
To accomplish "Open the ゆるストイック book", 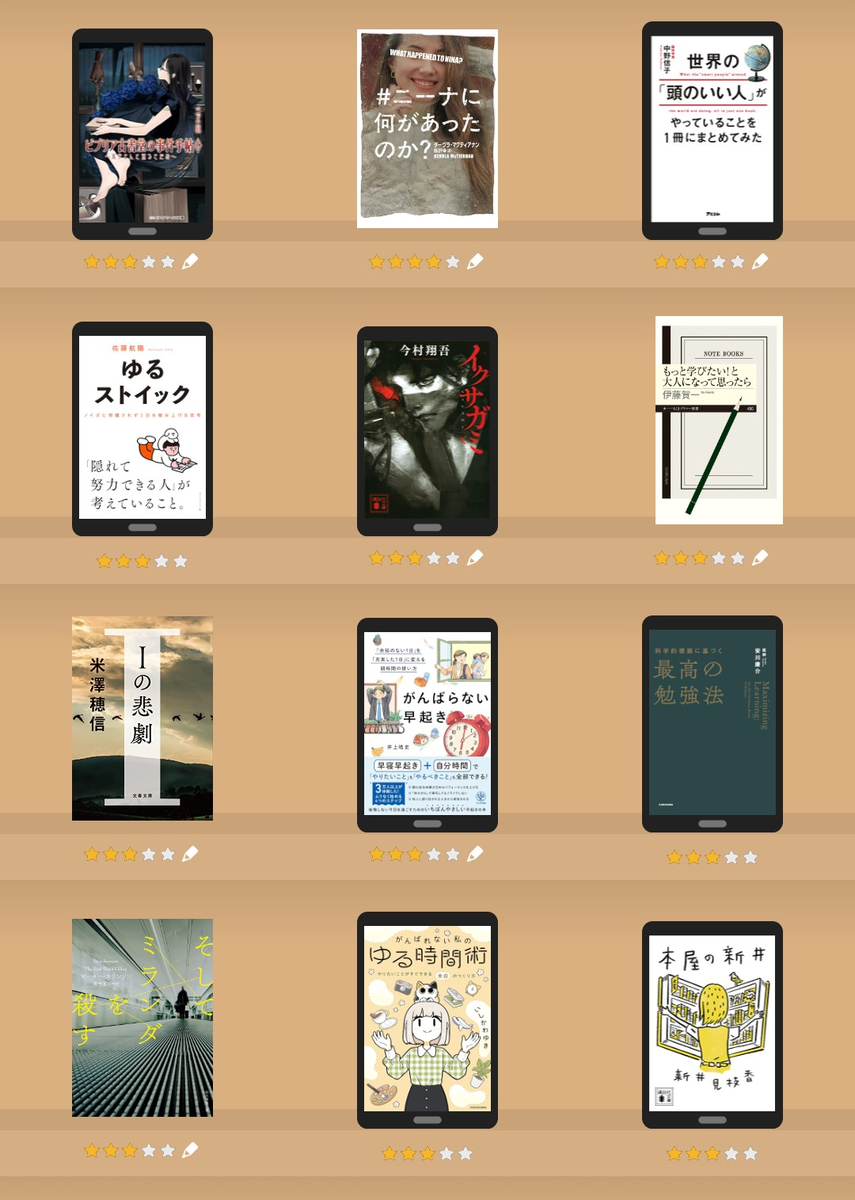I will tap(142, 429).
